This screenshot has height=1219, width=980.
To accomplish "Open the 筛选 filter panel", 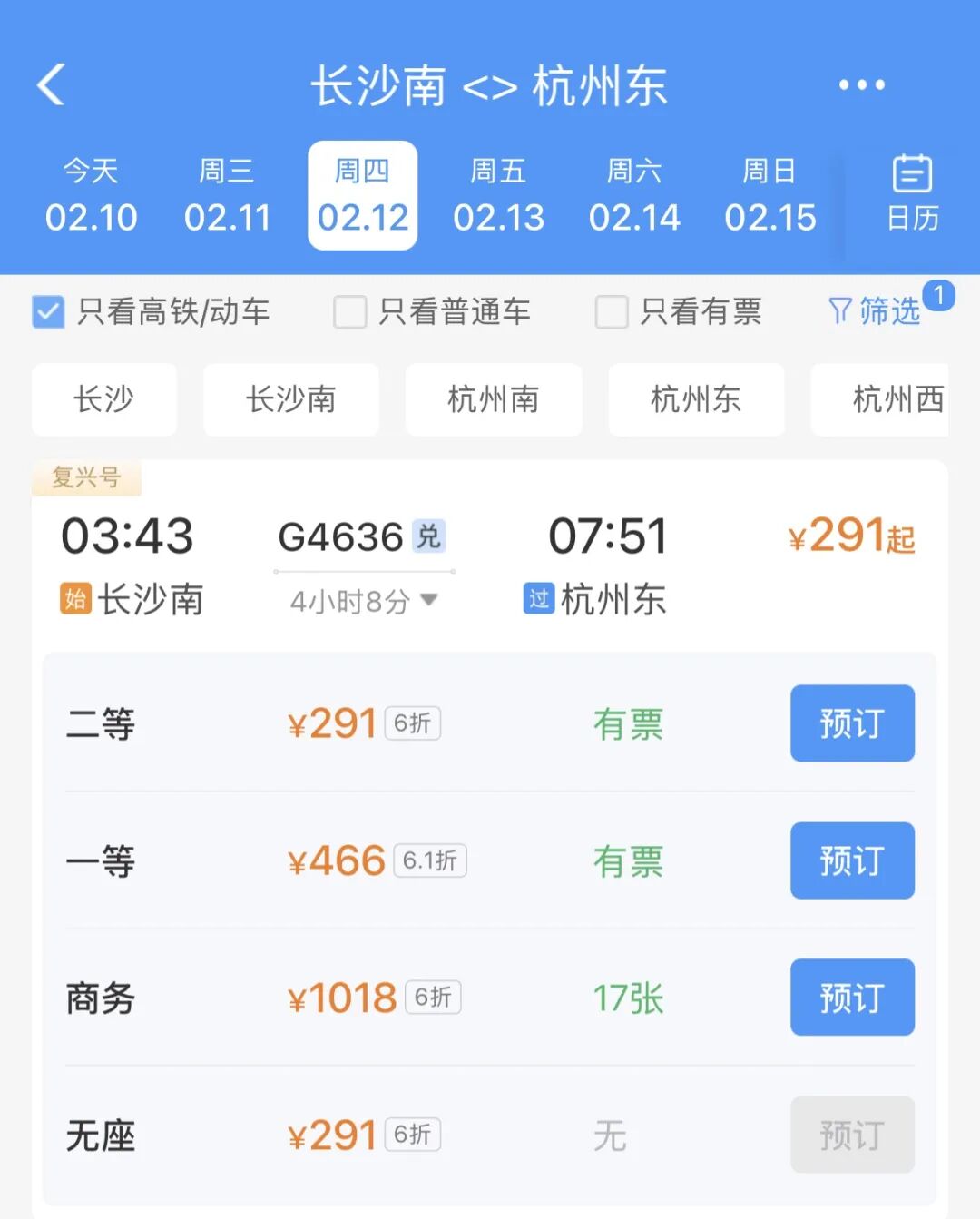I will pos(876,311).
